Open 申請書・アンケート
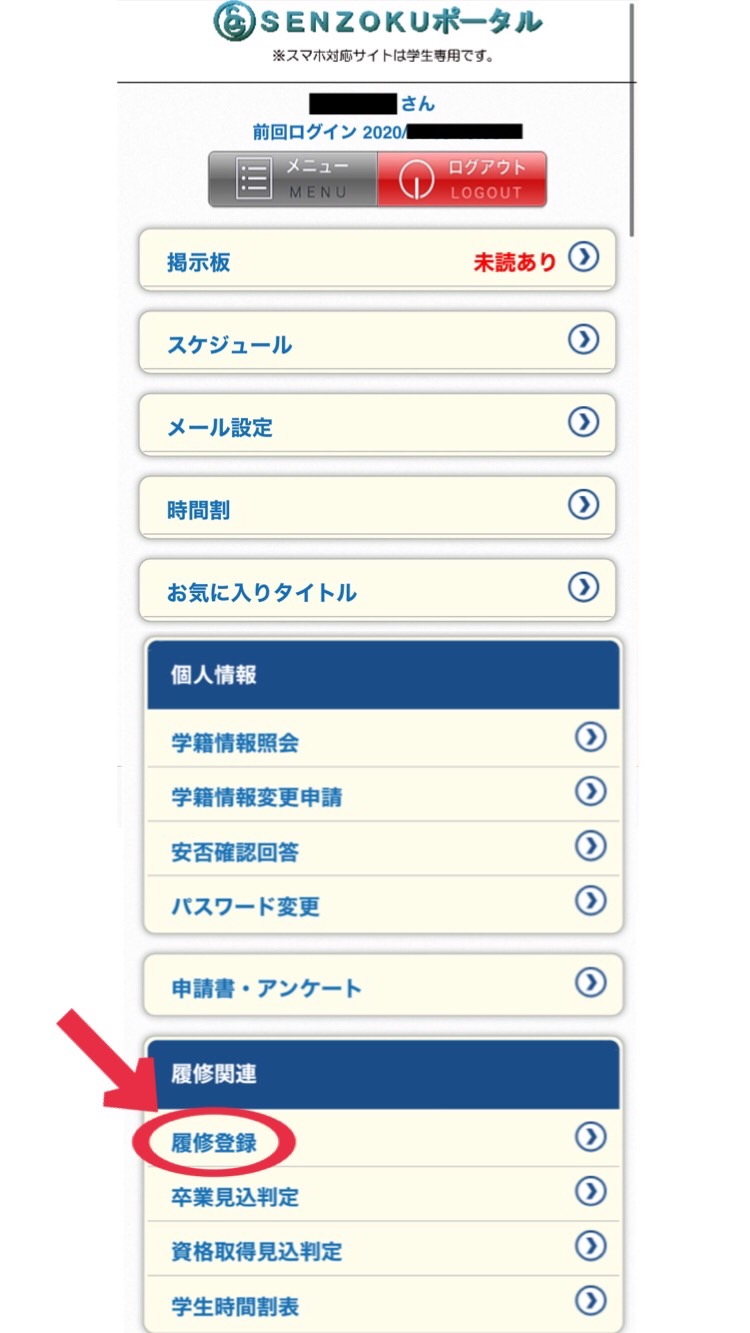 pyautogui.click(x=383, y=987)
